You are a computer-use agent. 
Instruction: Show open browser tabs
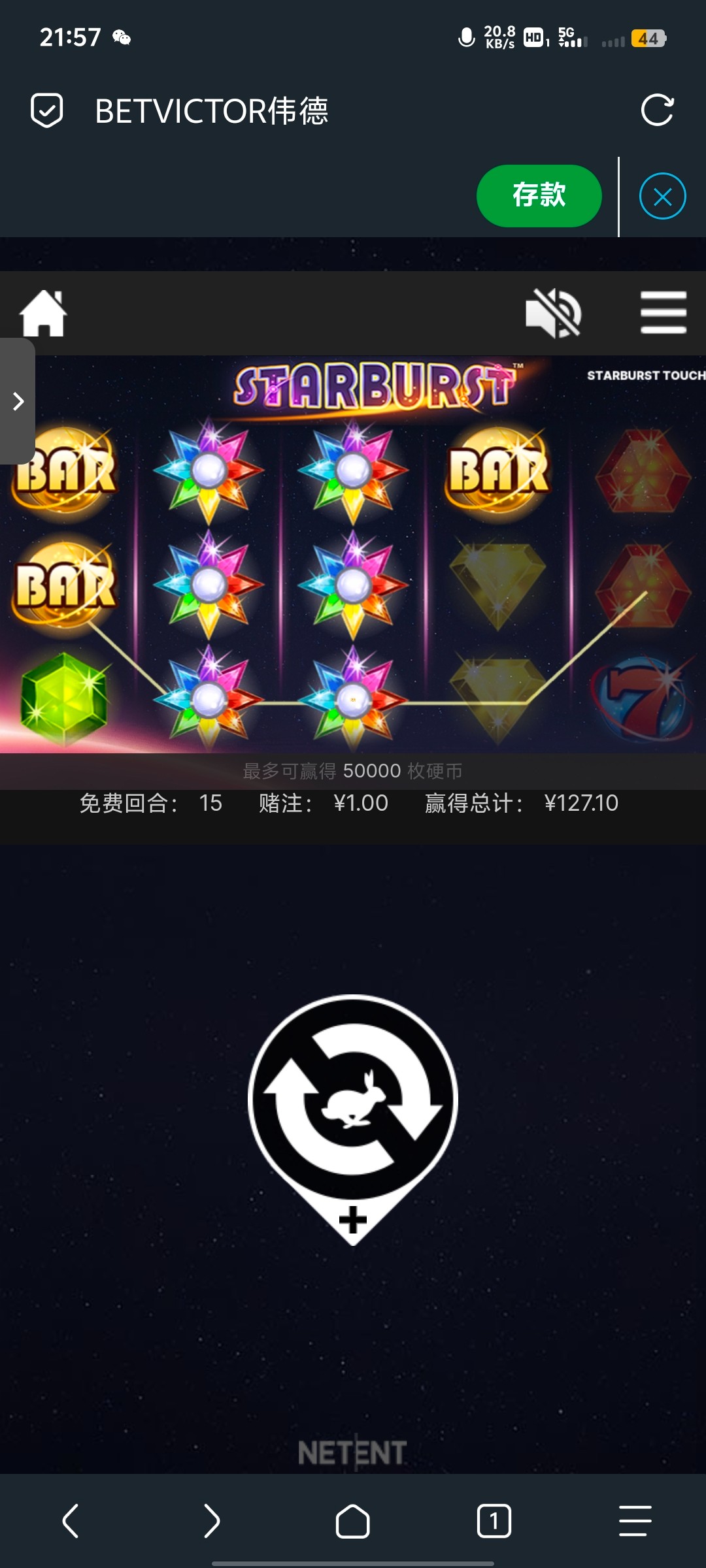tap(494, 1521)
